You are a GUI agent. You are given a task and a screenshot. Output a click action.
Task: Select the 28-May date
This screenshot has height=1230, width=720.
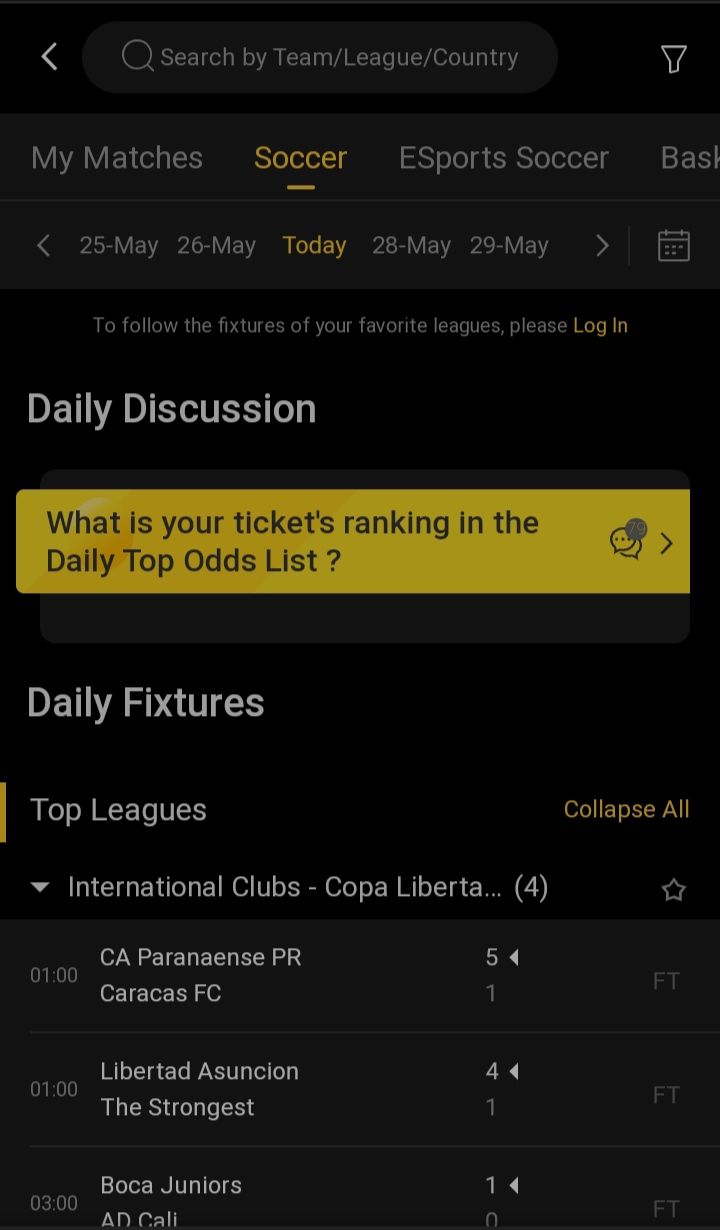(x=411, y=246)
